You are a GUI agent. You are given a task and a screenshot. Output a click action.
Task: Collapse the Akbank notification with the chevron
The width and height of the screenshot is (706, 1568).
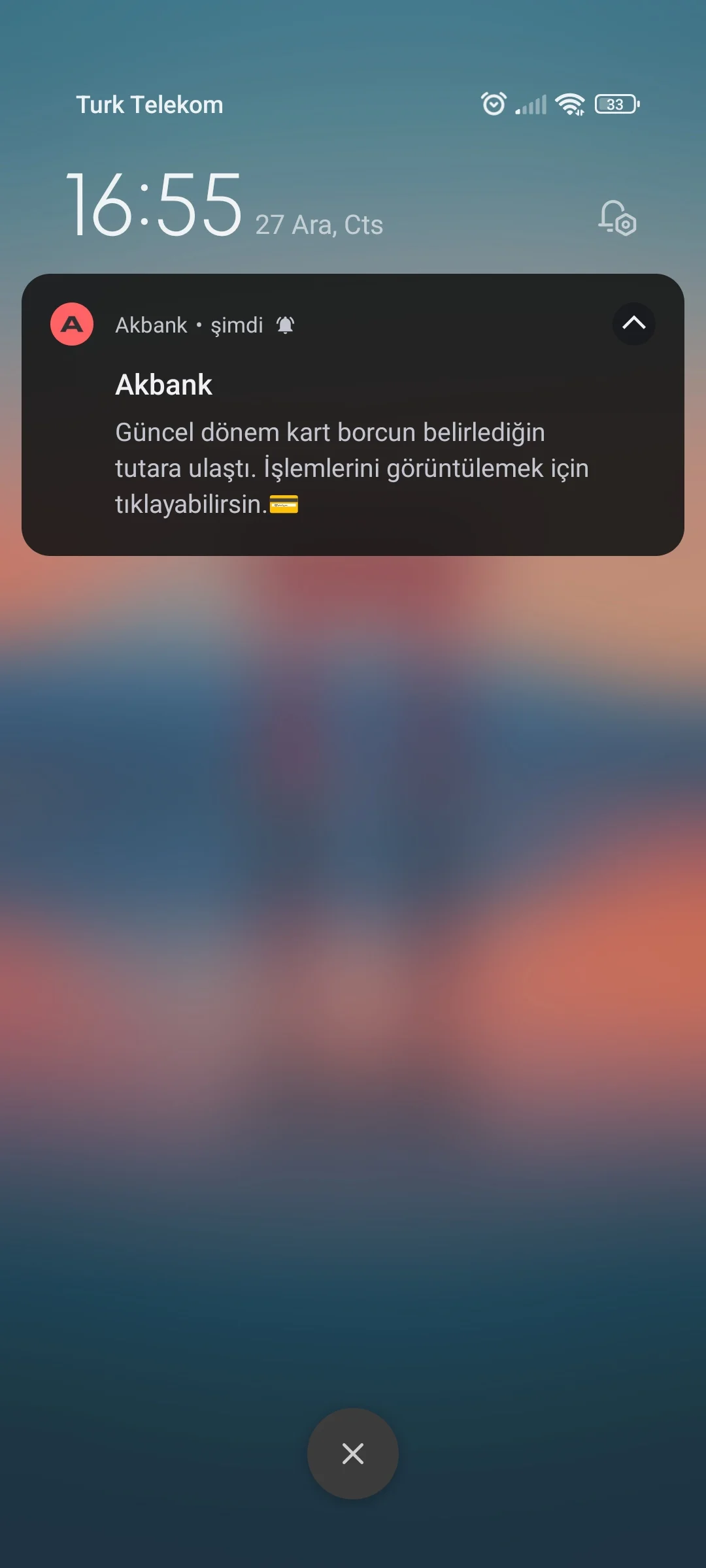[x=633, y=323]
